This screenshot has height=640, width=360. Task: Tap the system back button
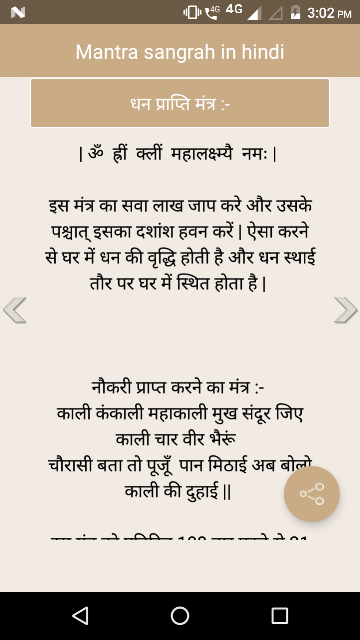tap(80, 616)
